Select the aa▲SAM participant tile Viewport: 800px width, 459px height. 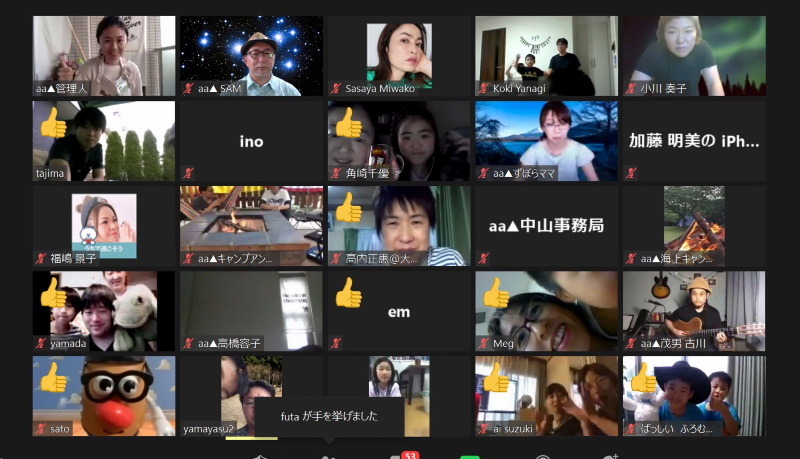251,55
